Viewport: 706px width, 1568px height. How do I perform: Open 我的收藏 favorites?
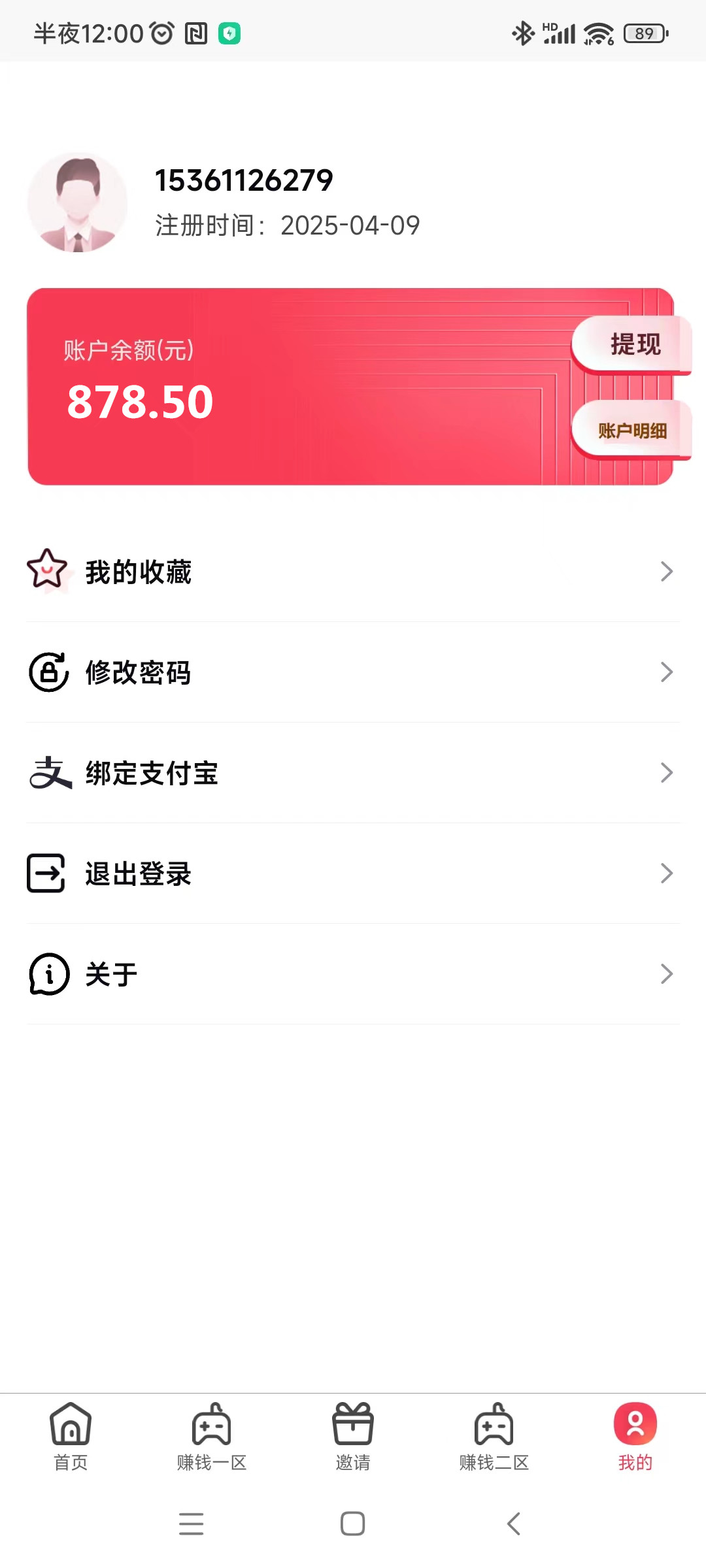353,572
